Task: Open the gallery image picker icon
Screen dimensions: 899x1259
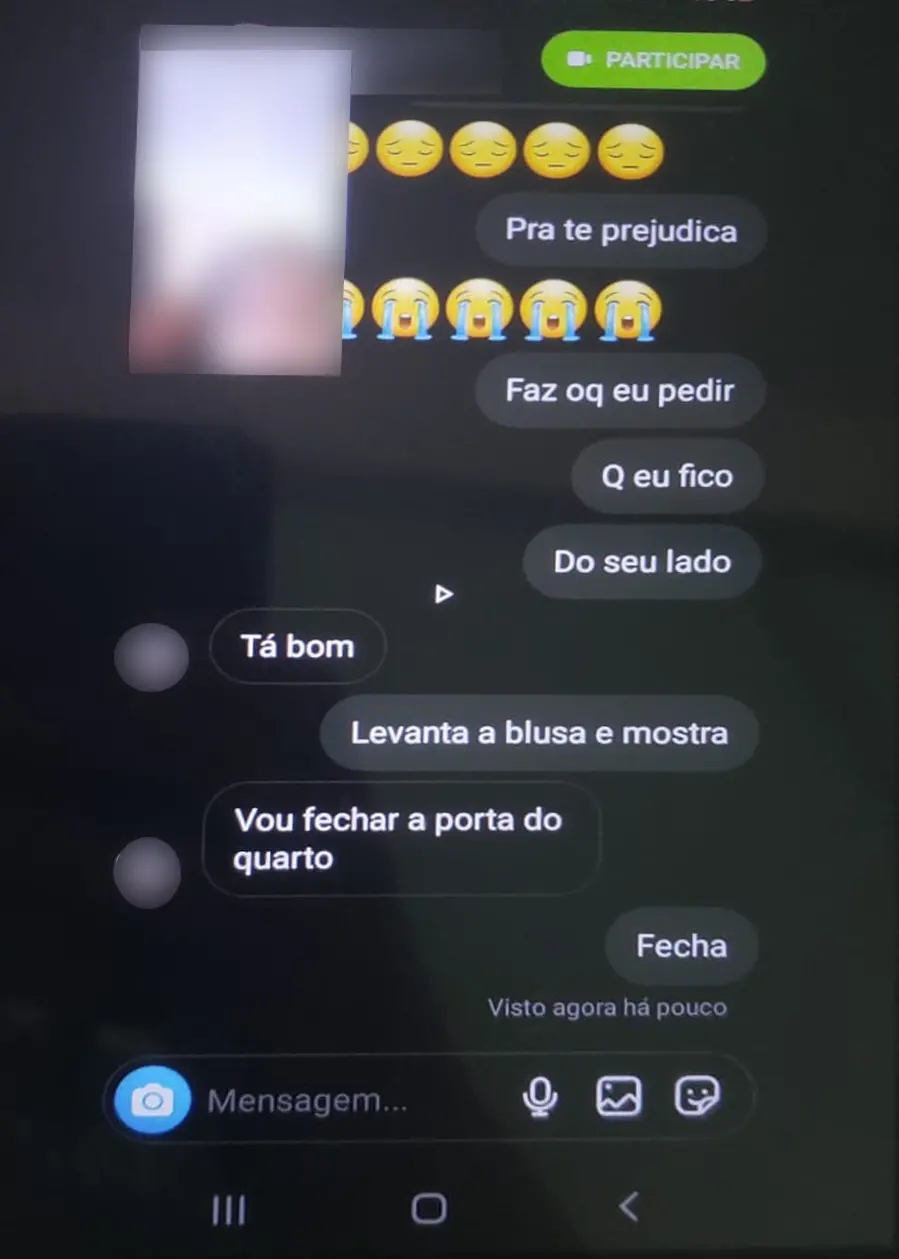Action: pos(619,1097)
